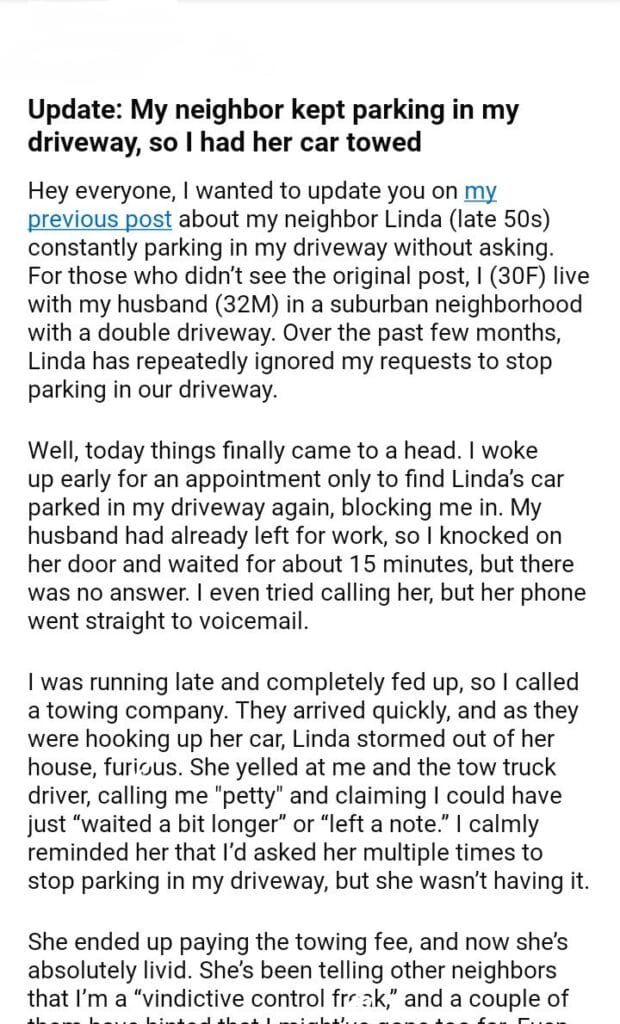This screenshot has width=620, height=1024.
Task: Open the "my previous post" link
Action: click(x=100, y=219)
